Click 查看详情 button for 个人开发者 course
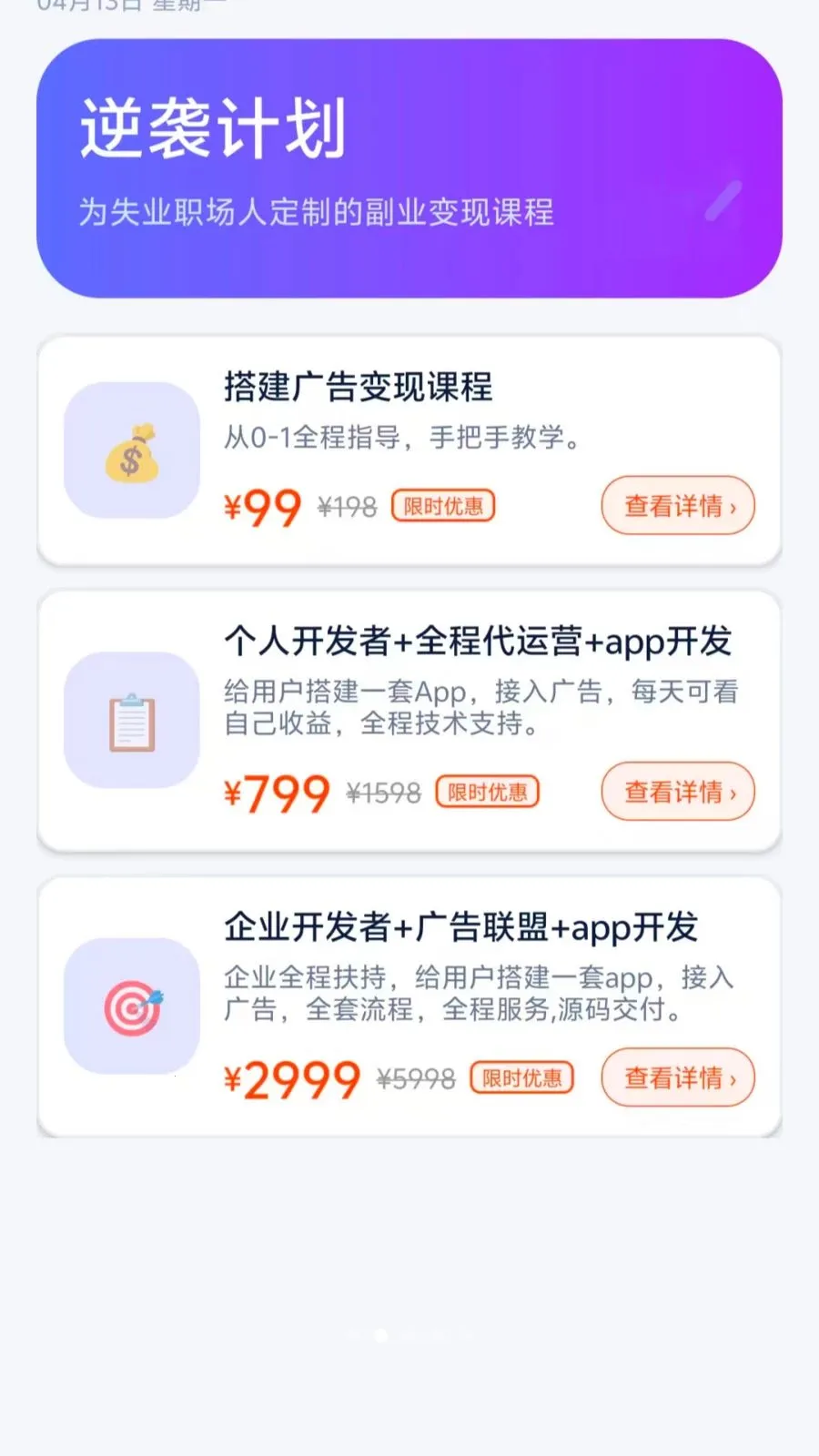Image resolution: width=819 pixels, height=1456 pixels. 677,792
